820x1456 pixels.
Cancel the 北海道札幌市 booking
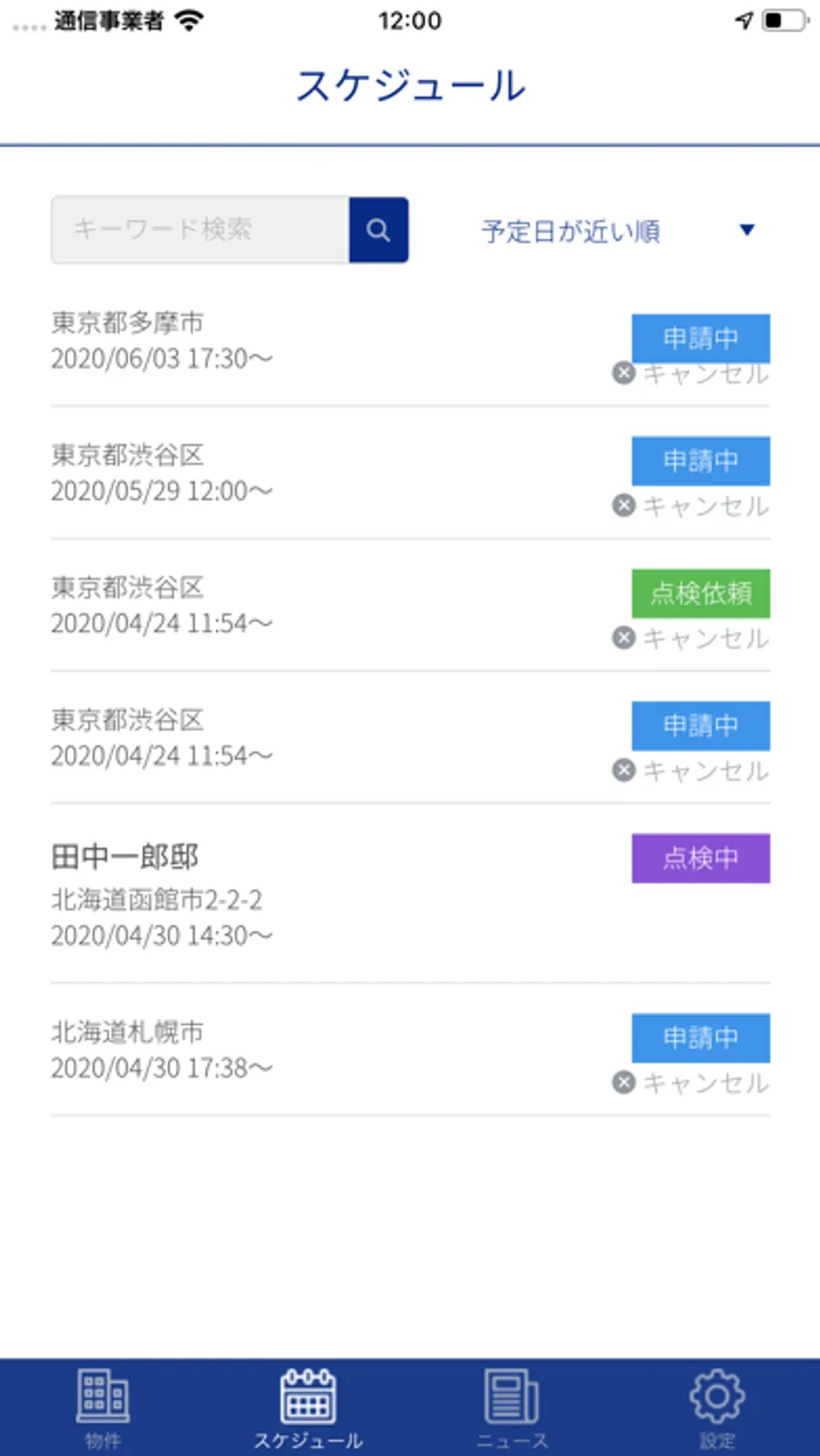pyautogui.click(x=692, y=1082)
